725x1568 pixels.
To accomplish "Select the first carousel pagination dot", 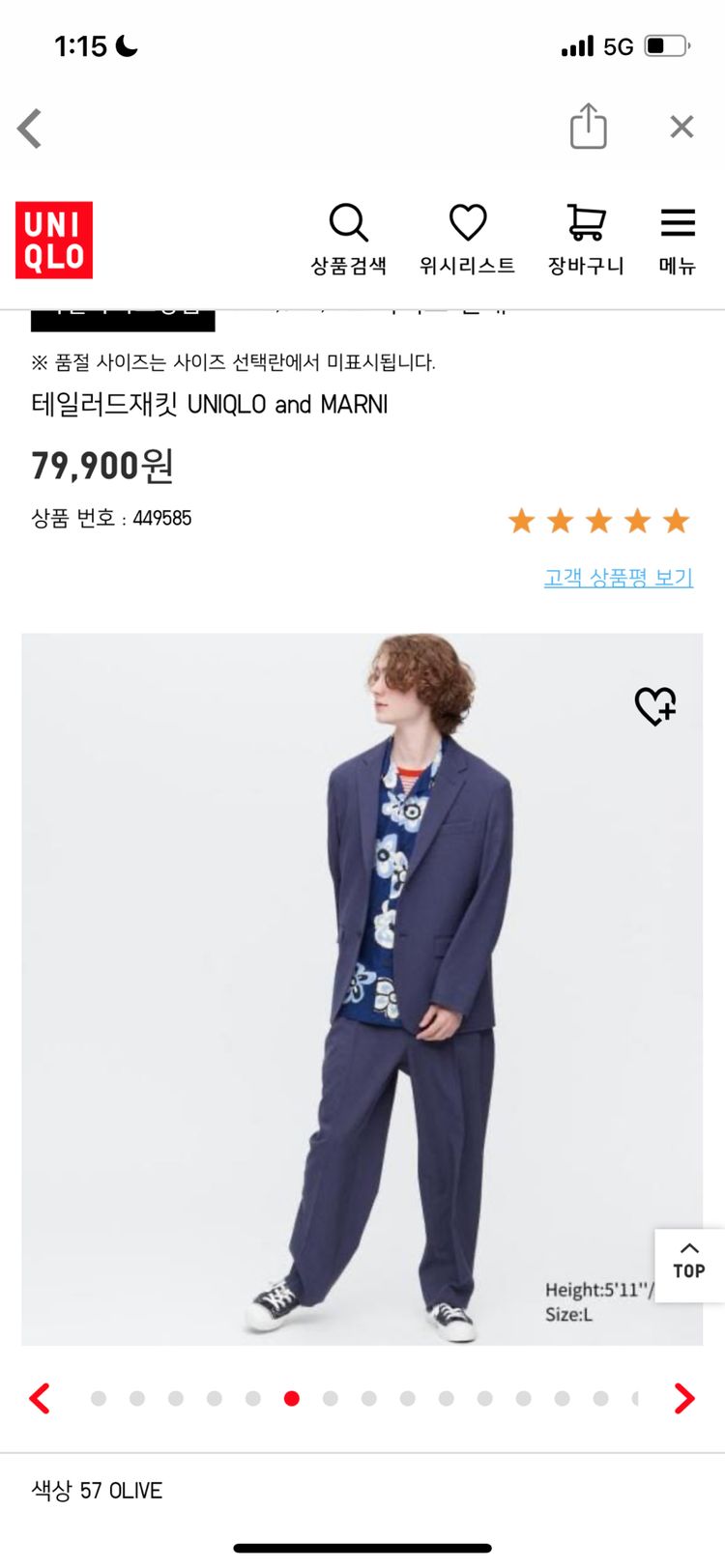I will (x=98, y=1398).
